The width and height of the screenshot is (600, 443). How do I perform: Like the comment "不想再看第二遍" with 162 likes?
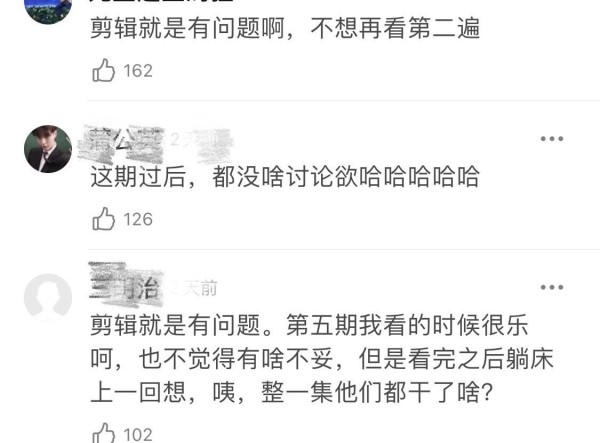pos(104,70)
